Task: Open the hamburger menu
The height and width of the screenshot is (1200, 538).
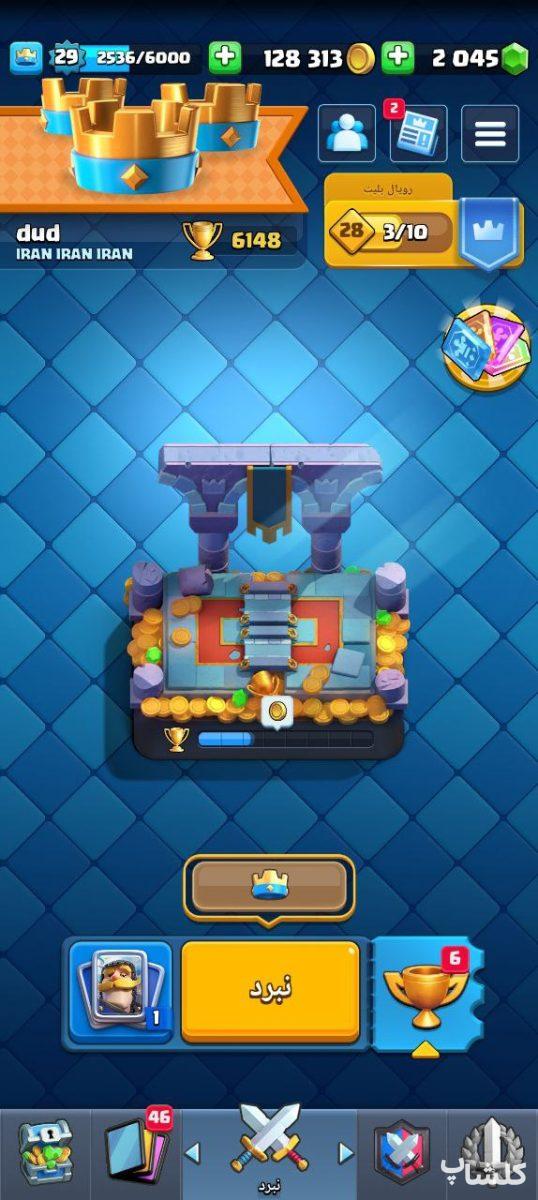Action: pos(490,134)
